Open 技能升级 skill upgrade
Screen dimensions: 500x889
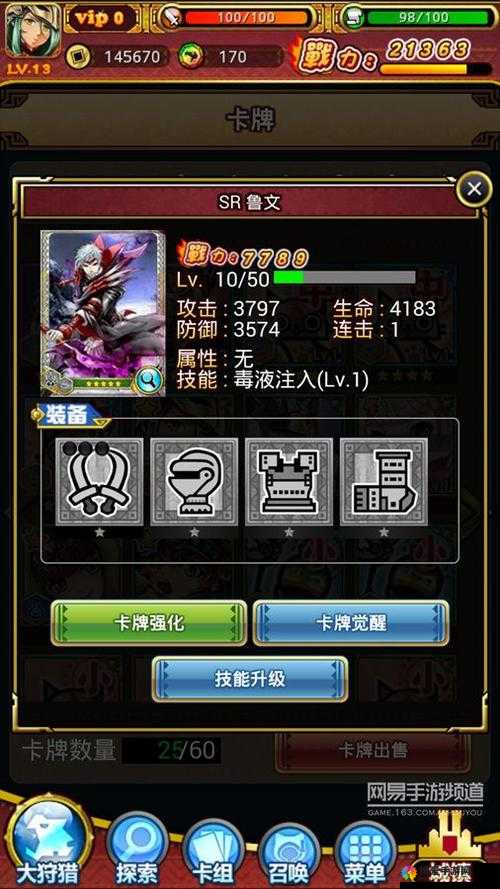click(250, 679)
